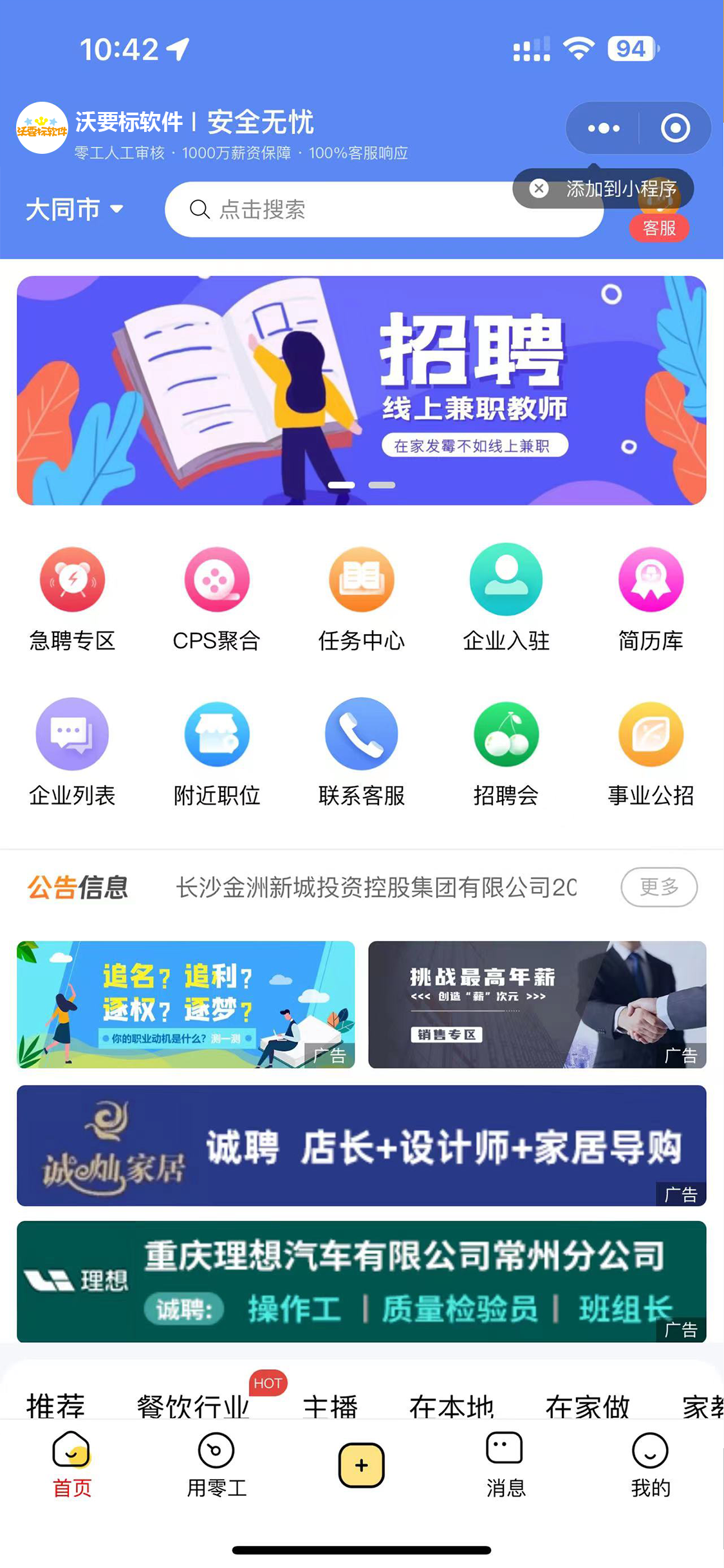Viewport: 724px width, 1568px height.
Task: Open the 挑战最高年薪 ad card
Action: point(537,1004)
